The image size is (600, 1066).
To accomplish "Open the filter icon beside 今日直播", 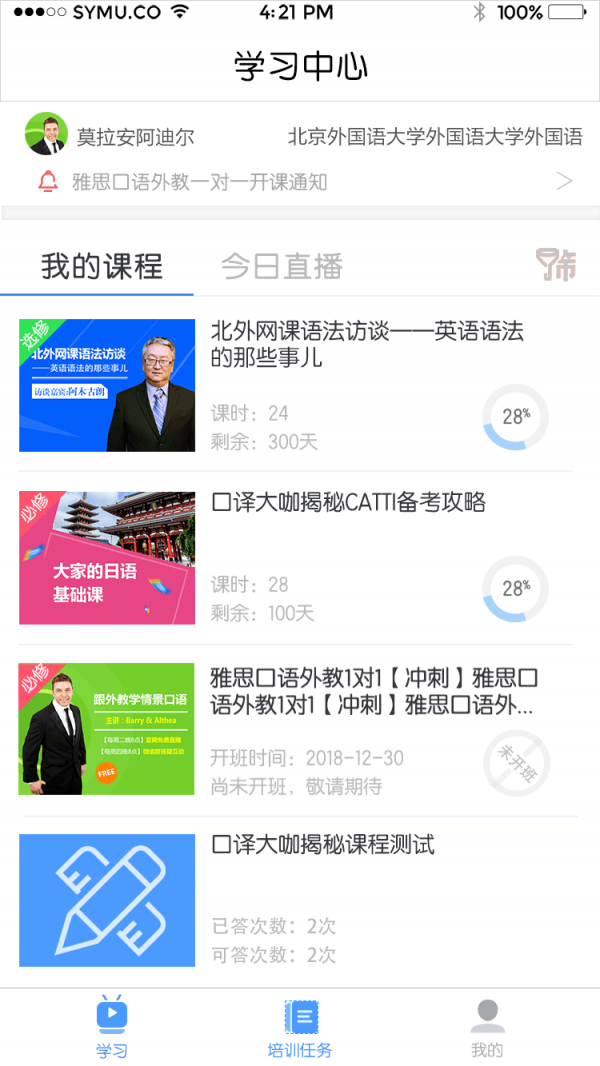I will 556,265.
